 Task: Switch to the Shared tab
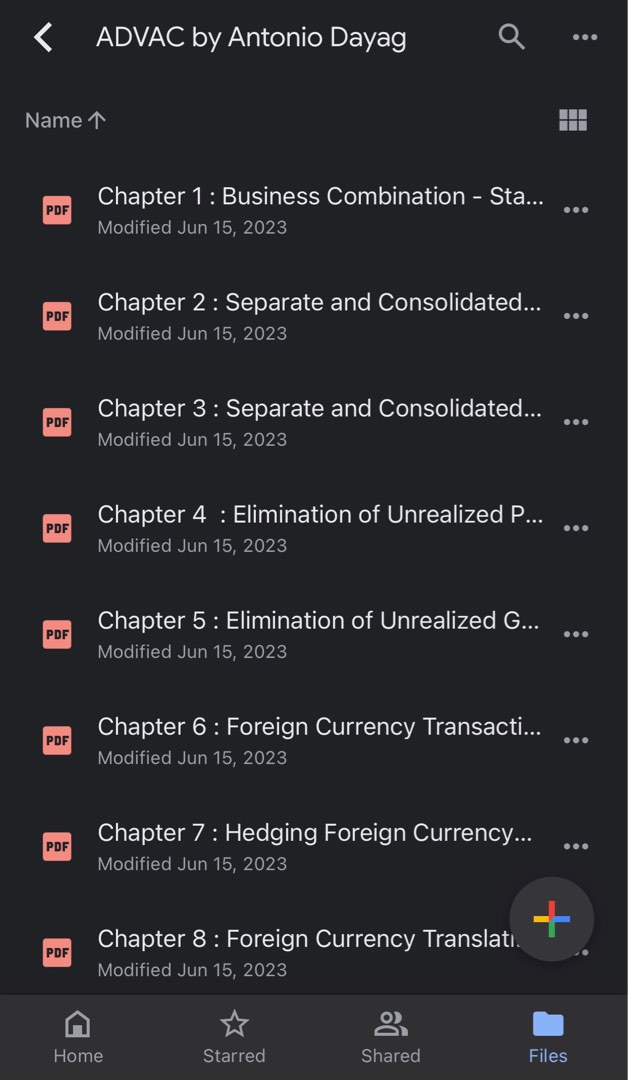pyautogui.click(x=390, y=1037)
